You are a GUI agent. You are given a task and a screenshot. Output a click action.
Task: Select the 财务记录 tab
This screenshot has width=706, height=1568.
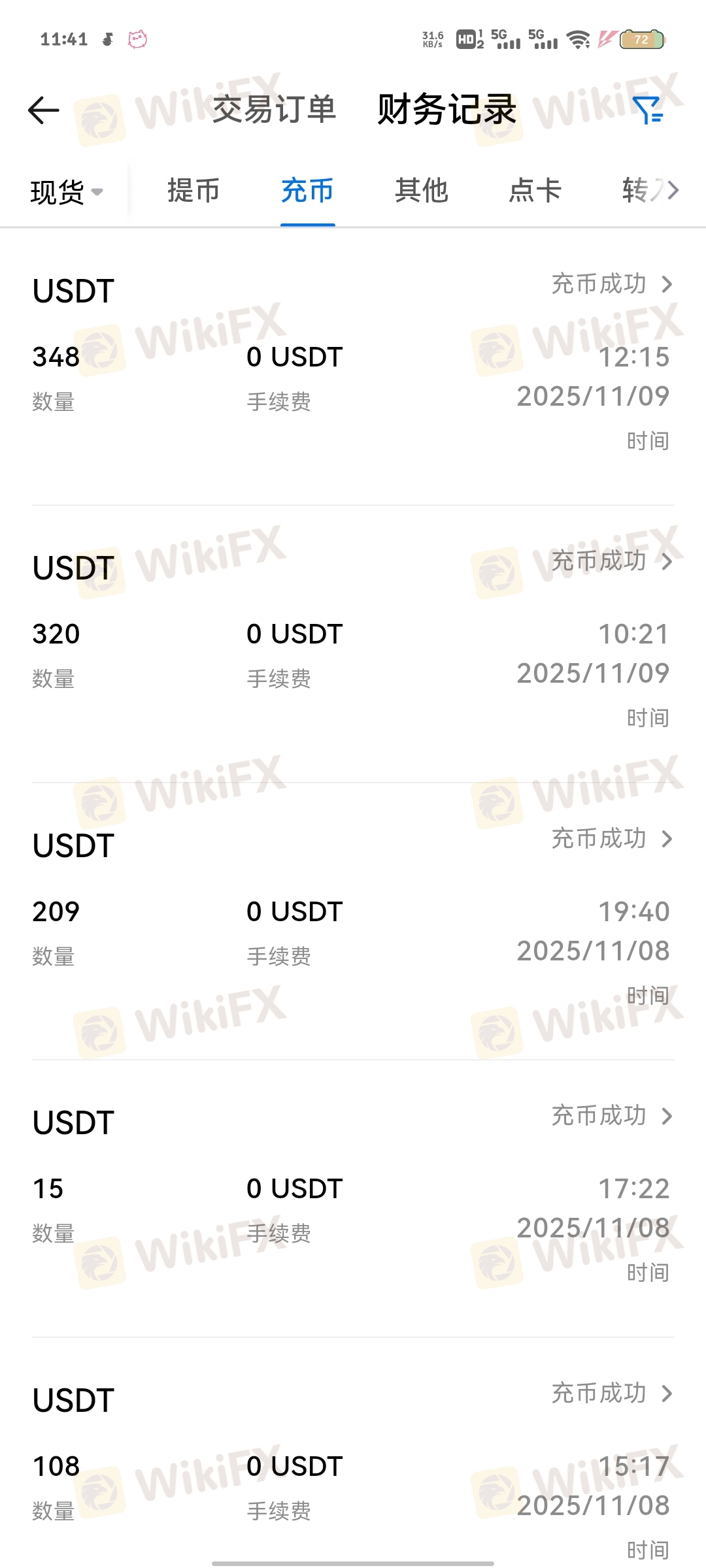coord(447,110)
